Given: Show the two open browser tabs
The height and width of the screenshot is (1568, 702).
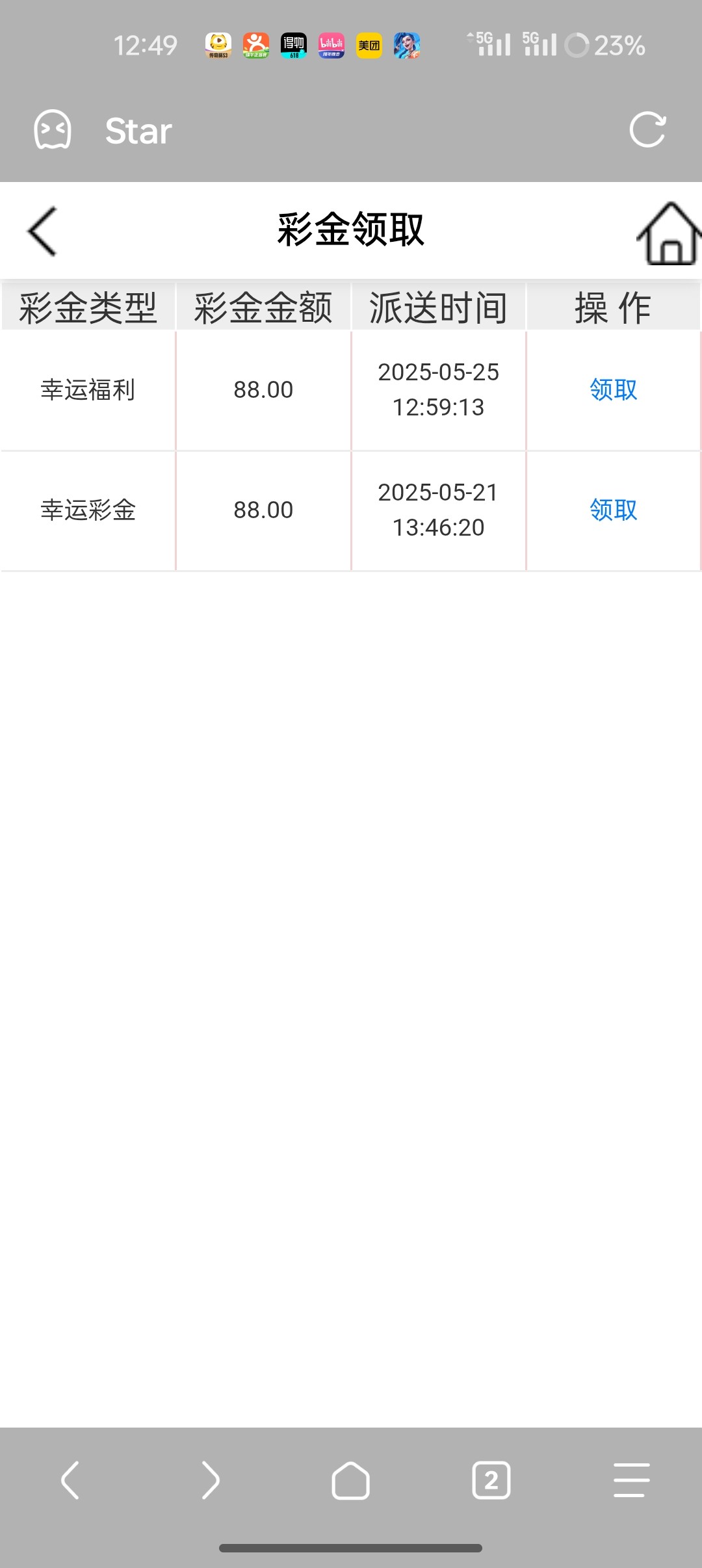Looking at the screenshot, I should tap(491, 1480).
